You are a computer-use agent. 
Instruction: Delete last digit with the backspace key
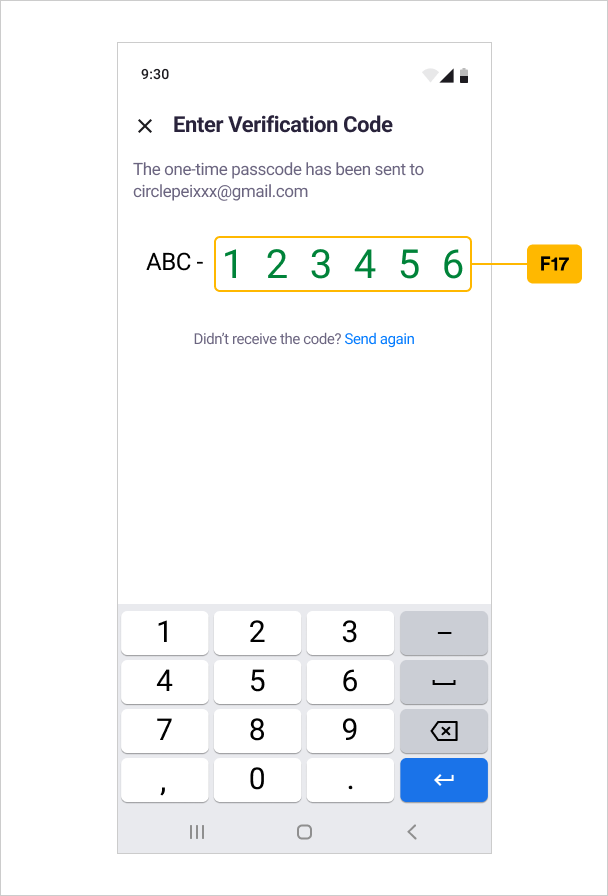[443, 731]
